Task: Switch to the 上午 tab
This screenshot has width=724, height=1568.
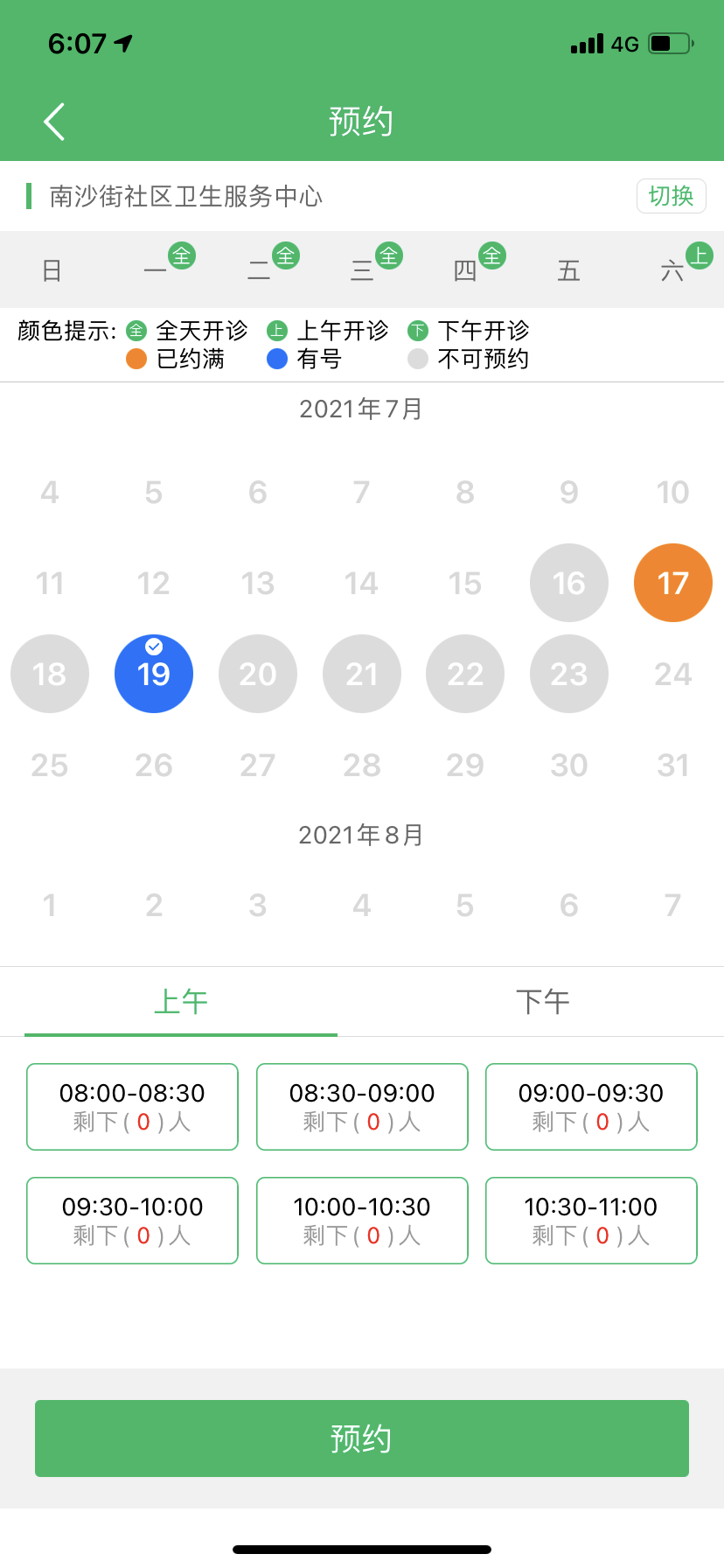Action: coord(181,1002)
